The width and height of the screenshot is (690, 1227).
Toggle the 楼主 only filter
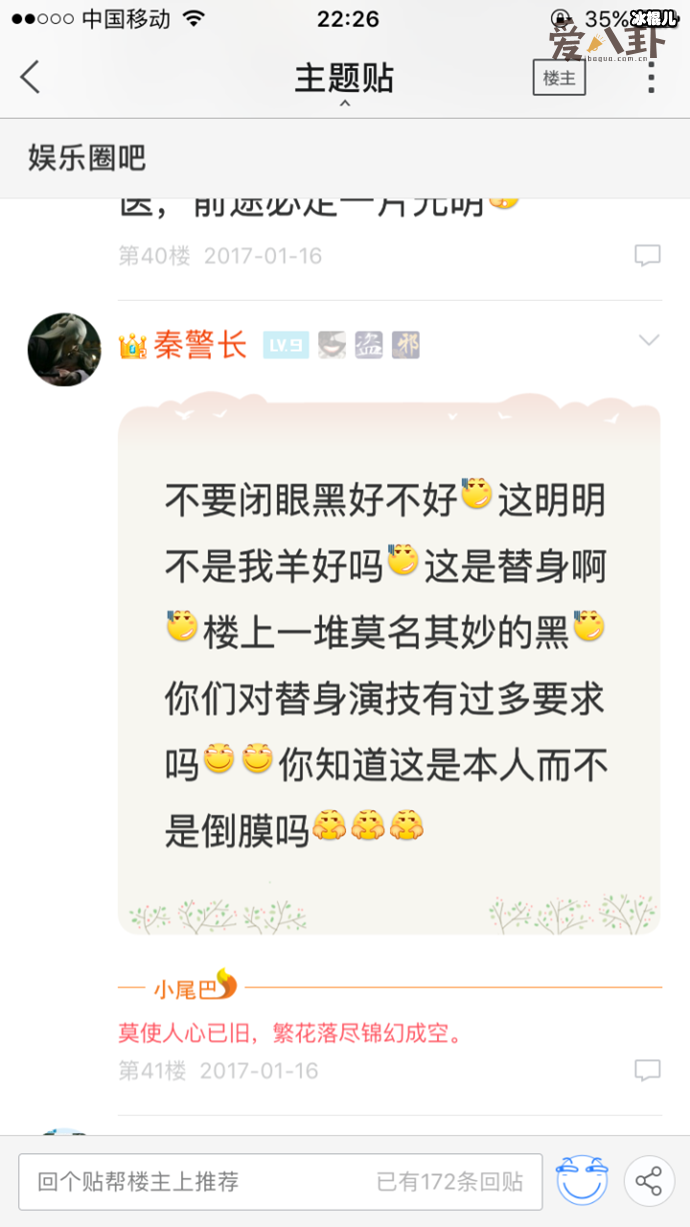pyautogui.click(x=559, y=78)
